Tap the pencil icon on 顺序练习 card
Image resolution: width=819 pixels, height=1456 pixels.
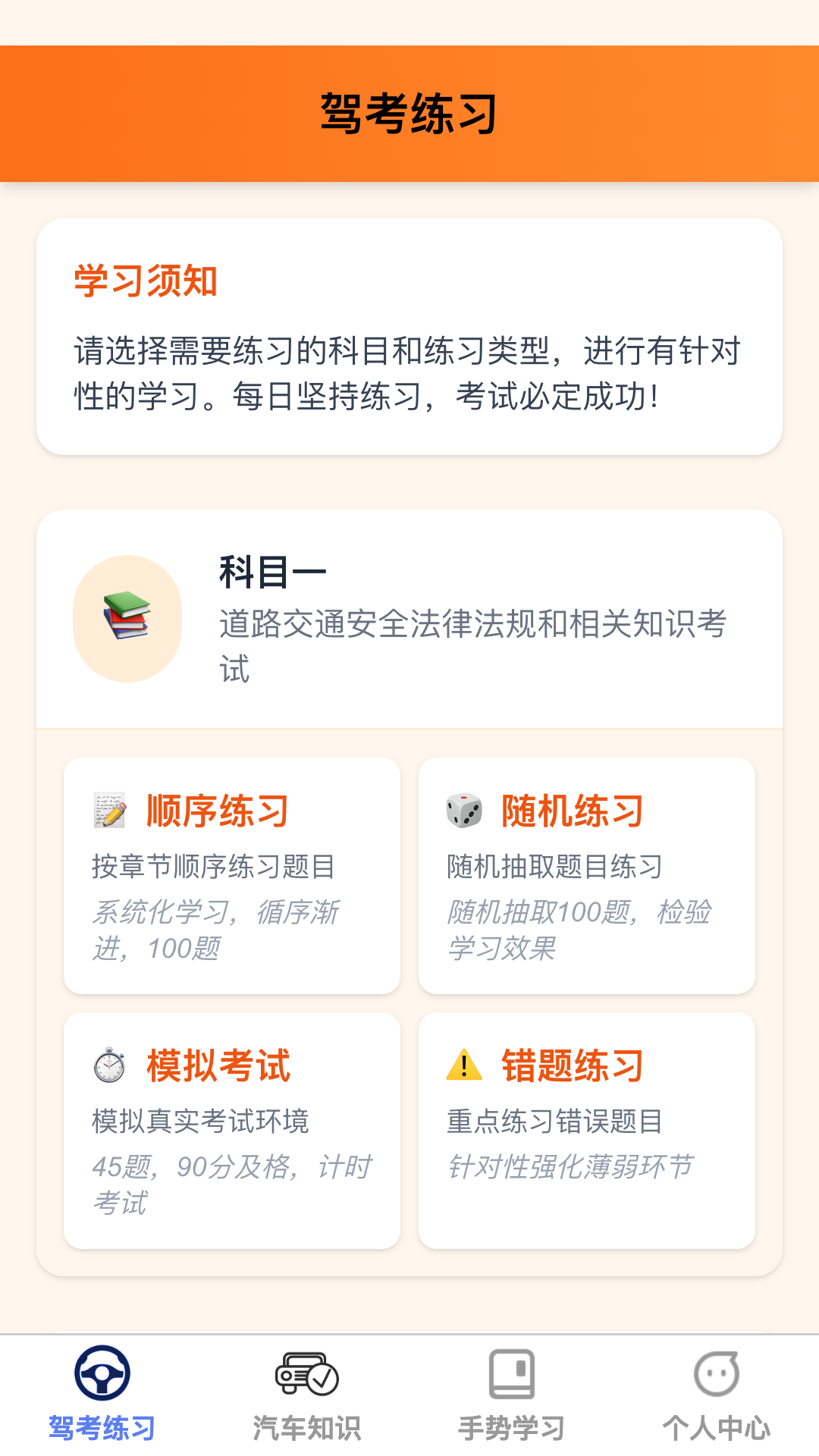(108, 809)
